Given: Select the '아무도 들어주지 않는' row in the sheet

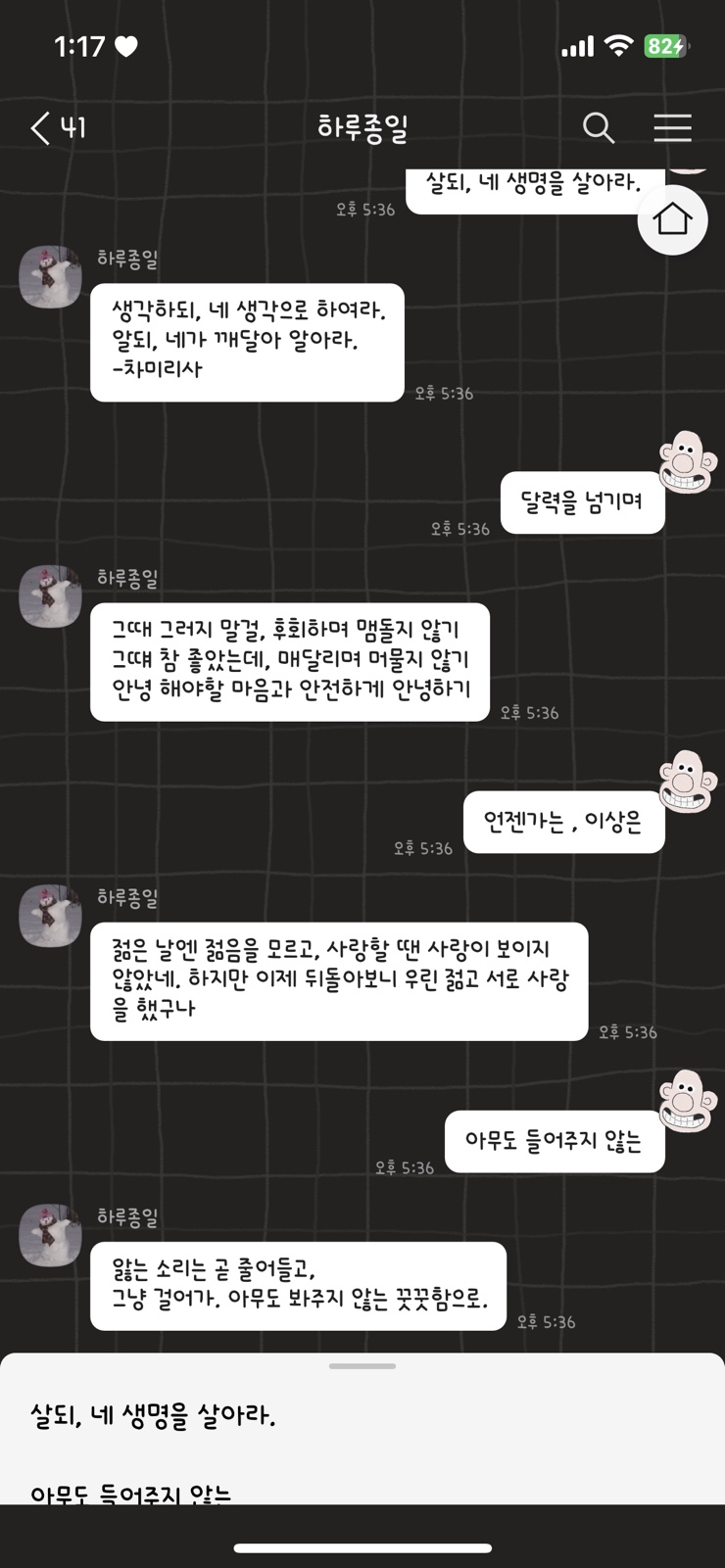Looking at the screenshot, I should click(x=362, y=1491).
